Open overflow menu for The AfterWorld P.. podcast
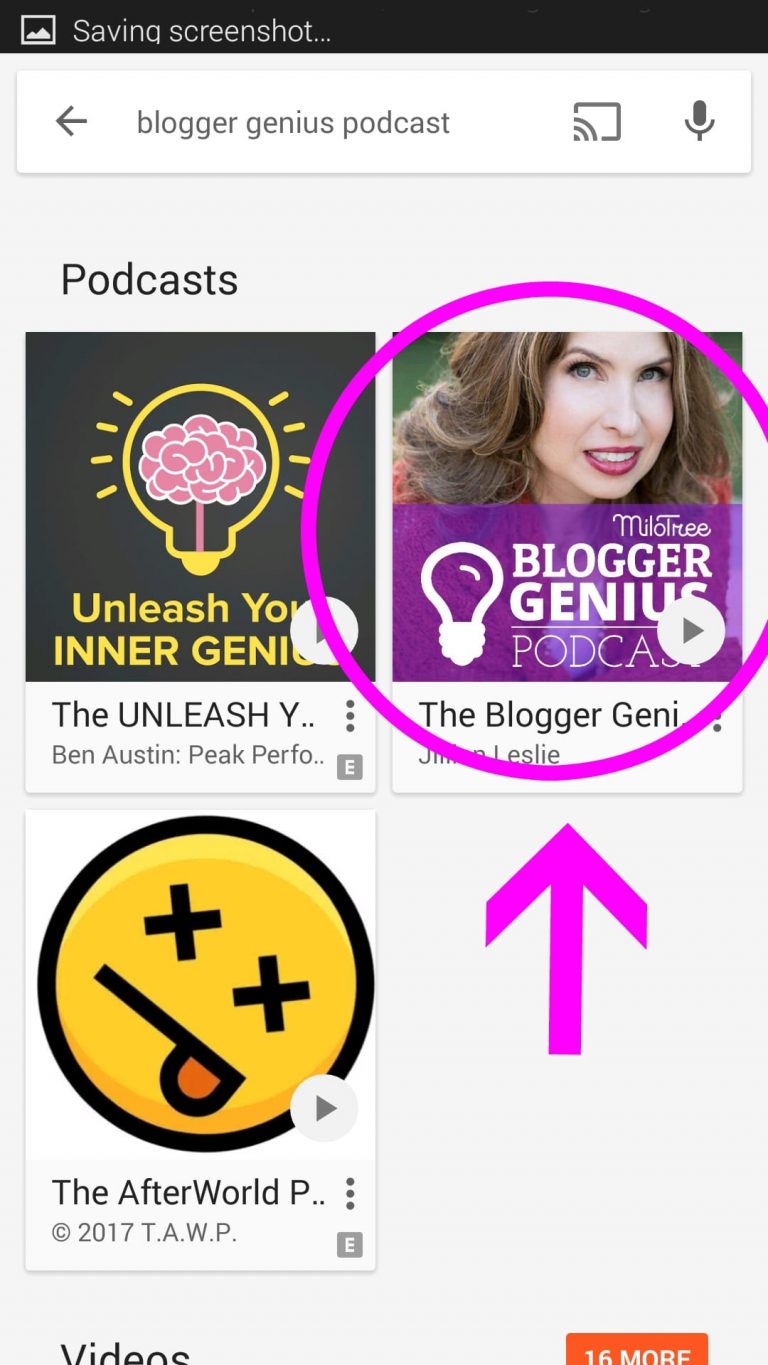The image size is (768, 1365). [x=349, y=1193]
